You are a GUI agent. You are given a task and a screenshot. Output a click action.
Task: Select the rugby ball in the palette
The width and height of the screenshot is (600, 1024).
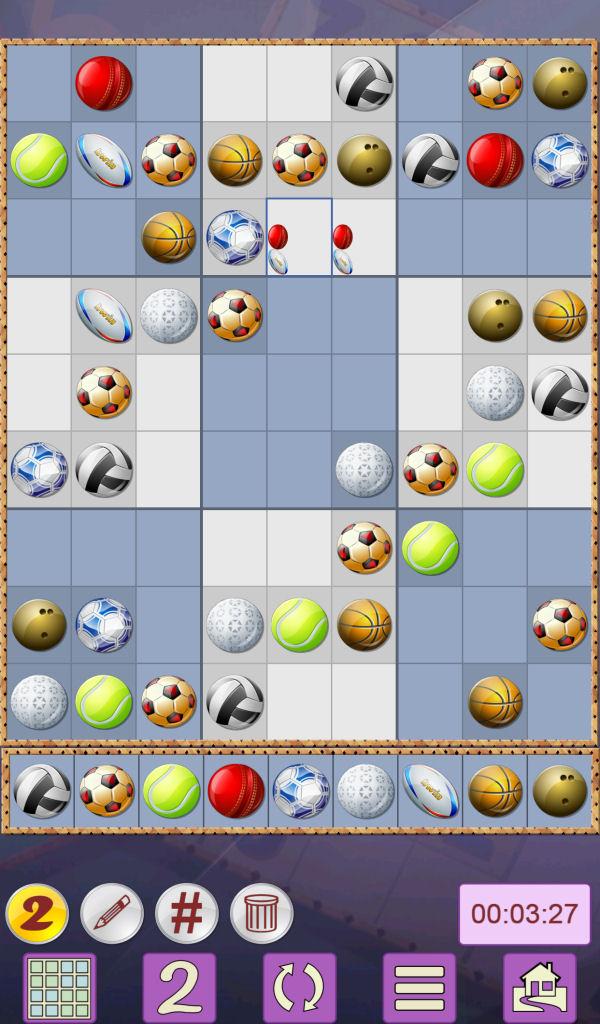pos(430,791)
